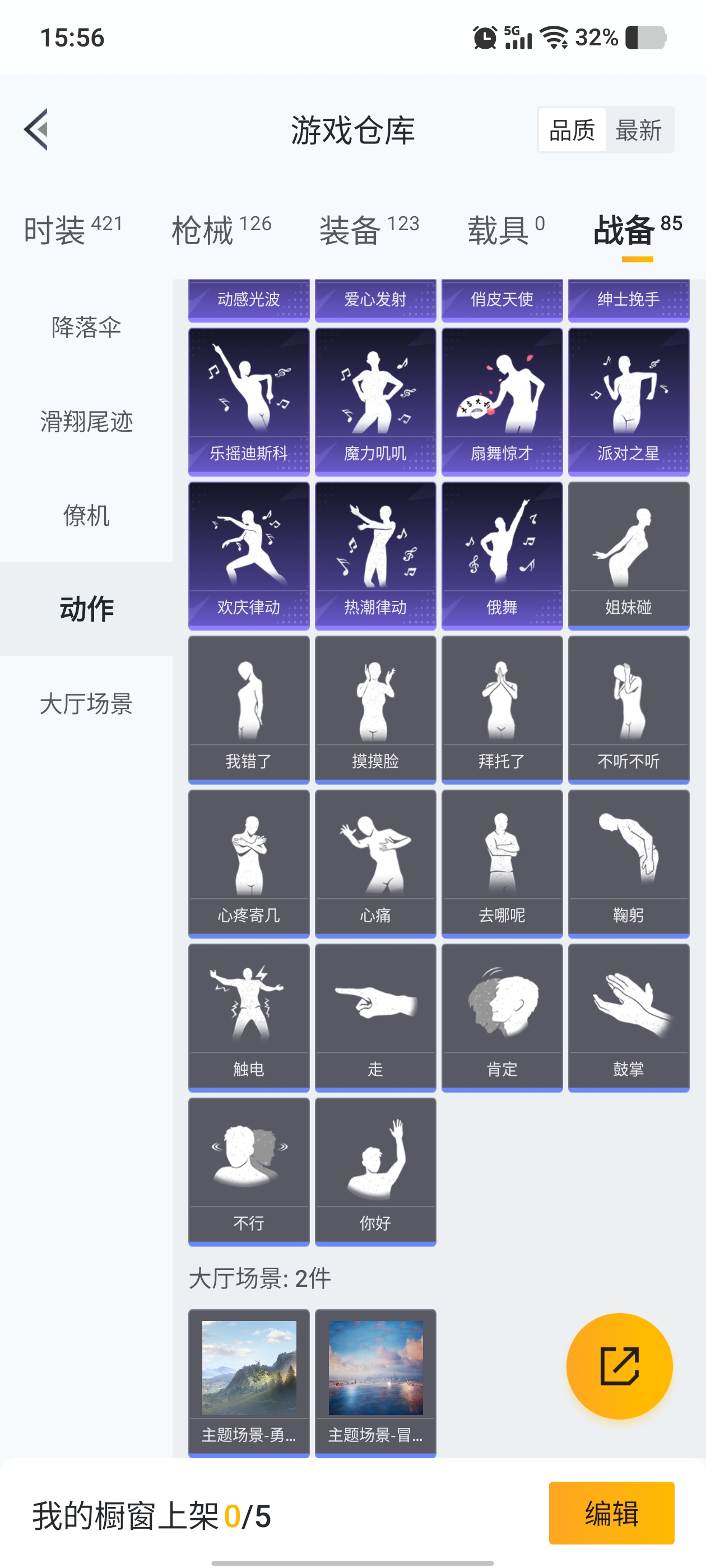Screen dimensions: 706x1568
Task: Open the 鞠躬 action item
Action: point(629,864)
